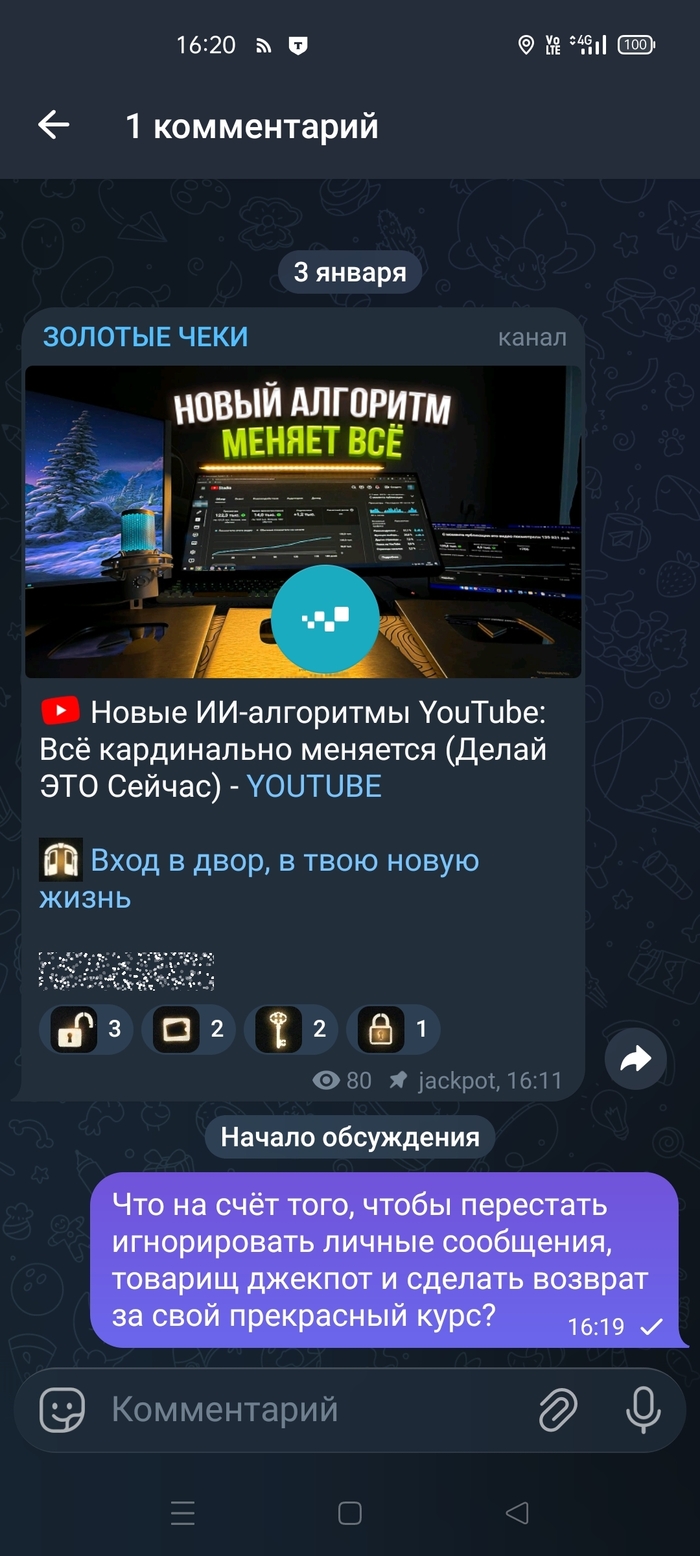React with the open padlock emoji
The image size is (700, 1556).
(x=87, y=1029)
